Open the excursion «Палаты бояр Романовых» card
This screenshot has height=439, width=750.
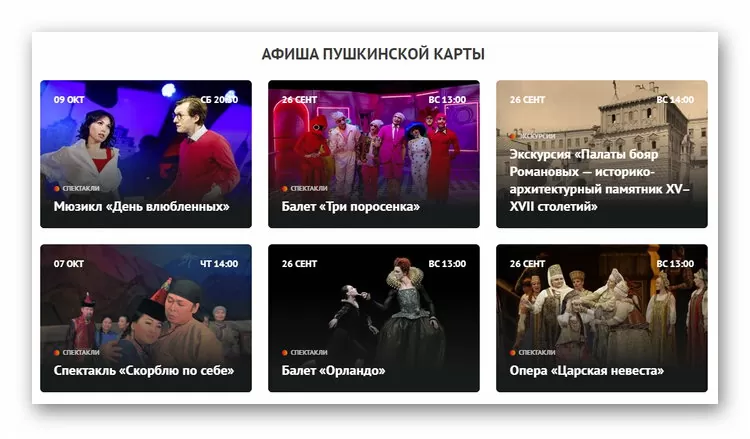click(601, 154)
